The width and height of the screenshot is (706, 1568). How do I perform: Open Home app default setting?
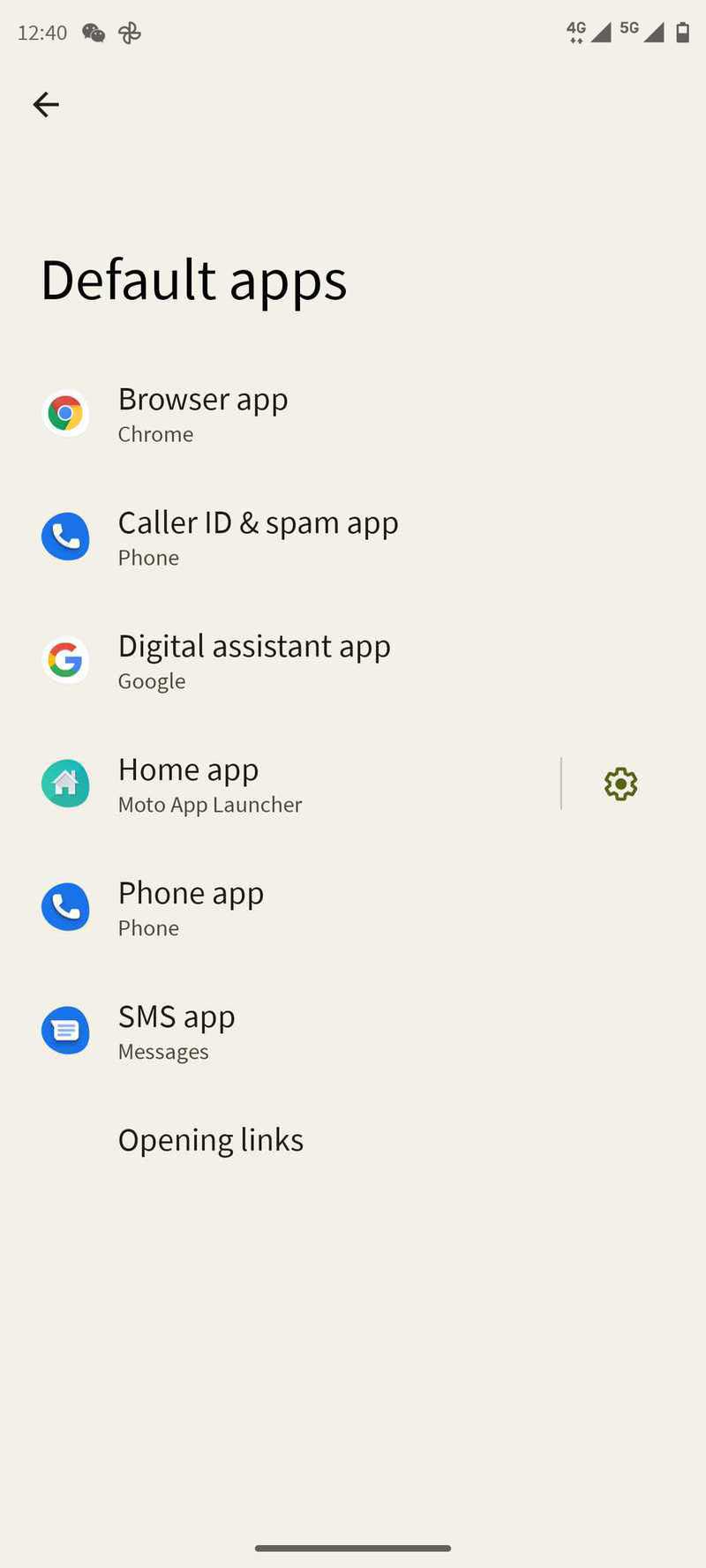[281, 784]
